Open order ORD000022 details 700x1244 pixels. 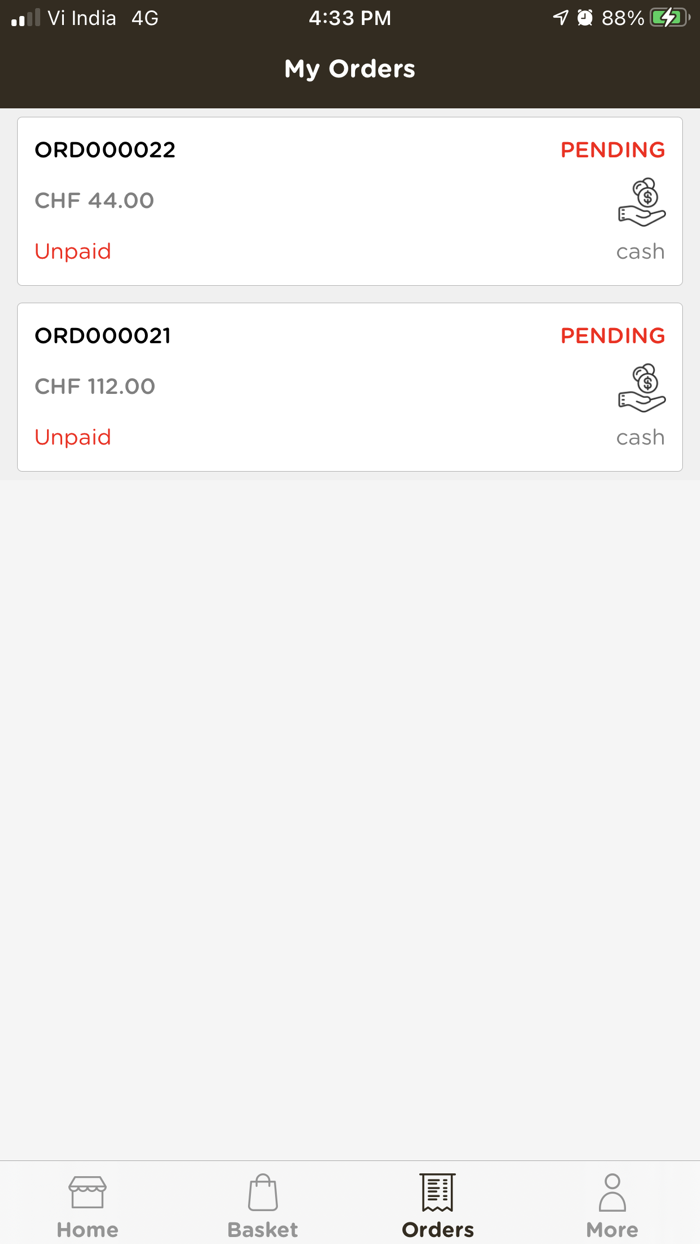tap(350, 201)
